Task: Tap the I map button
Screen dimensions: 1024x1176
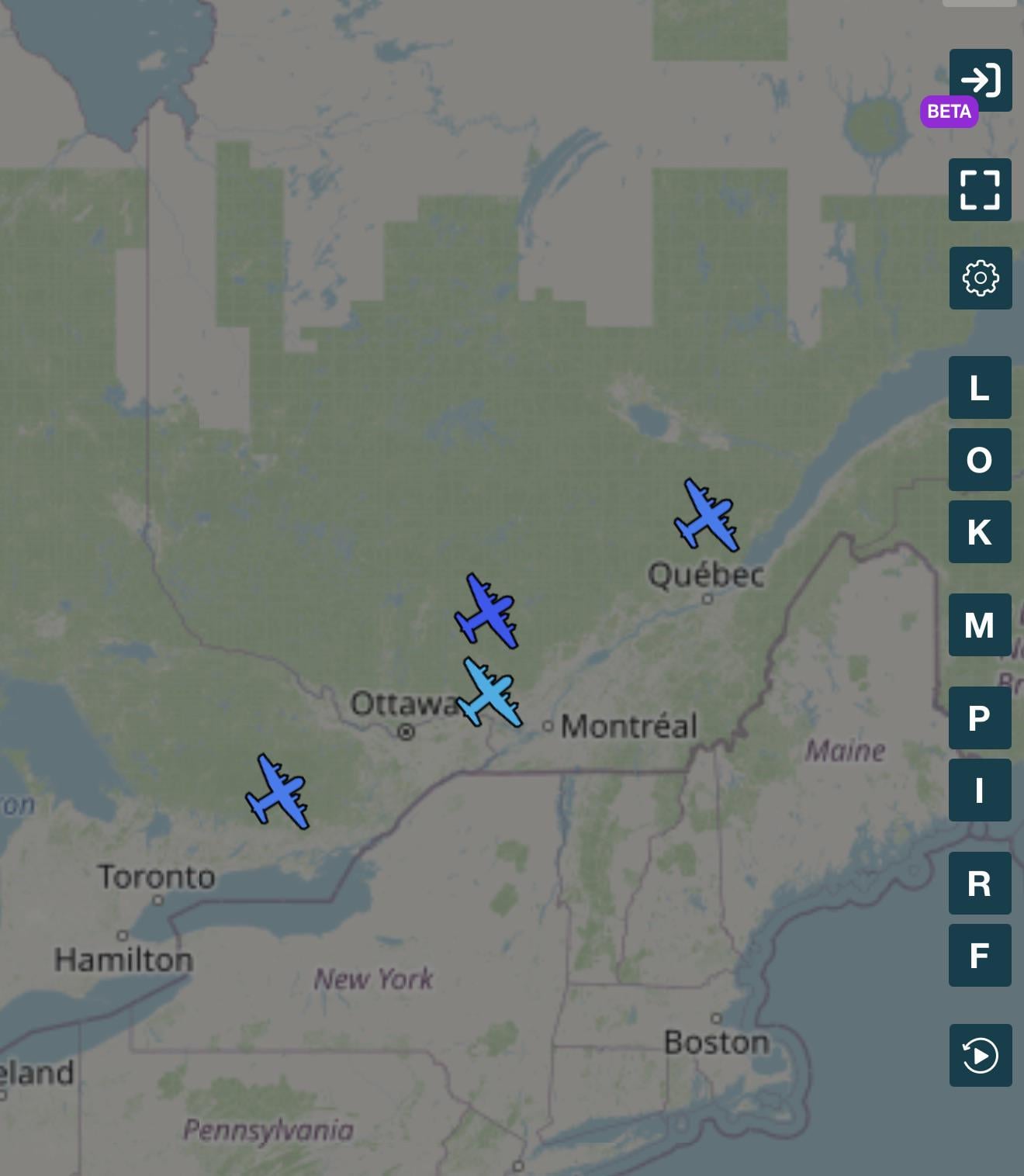Action: coord(980,790)
